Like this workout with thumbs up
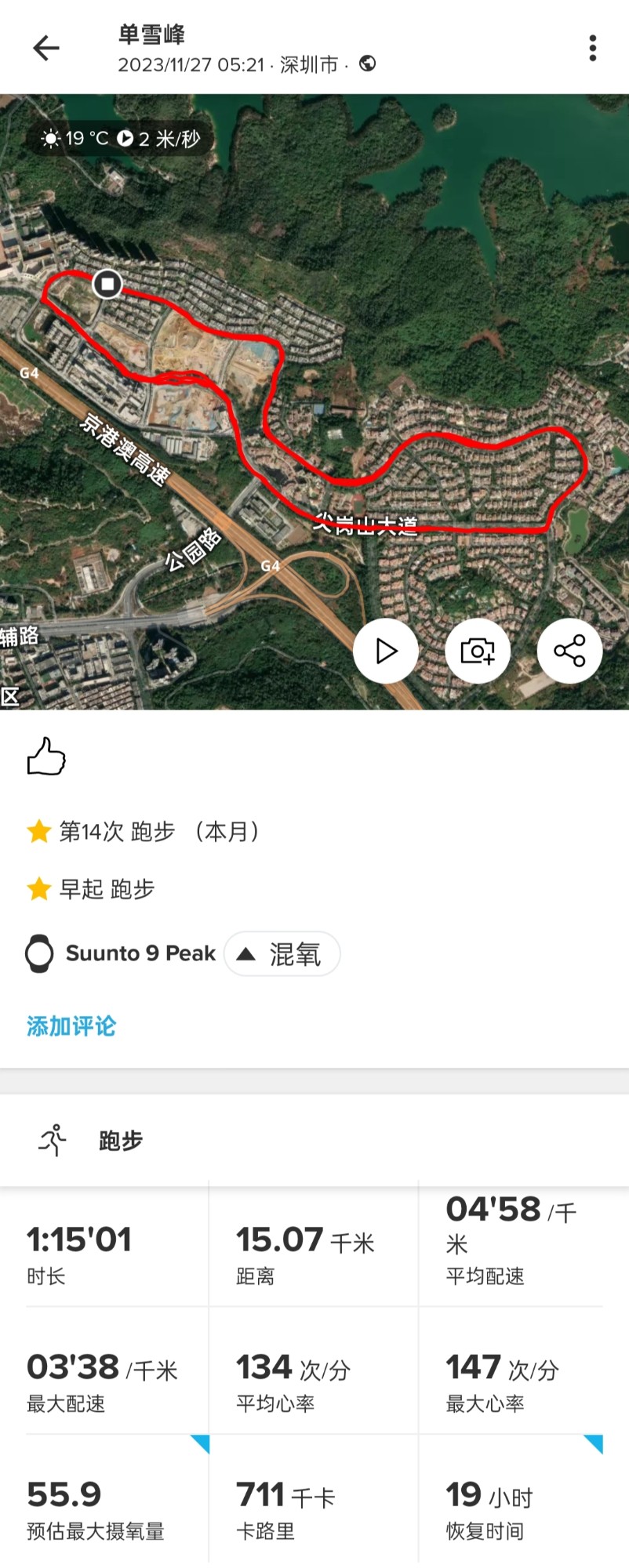 tap(46, 757)
